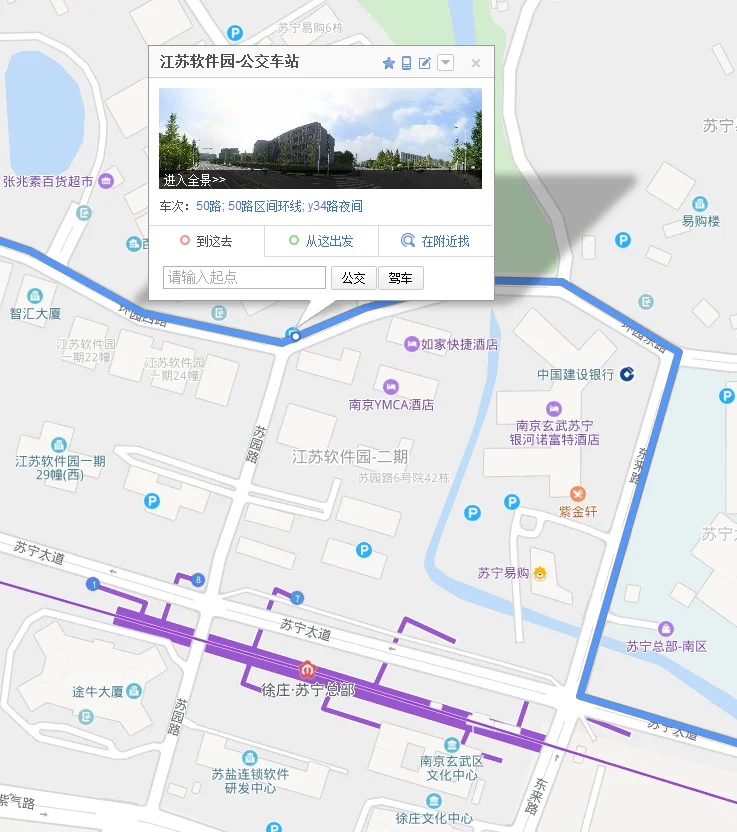Open the 如家快捷酒店 hotel marker
The width and height of the screenshot is (737, 832).
coord(413,343)
